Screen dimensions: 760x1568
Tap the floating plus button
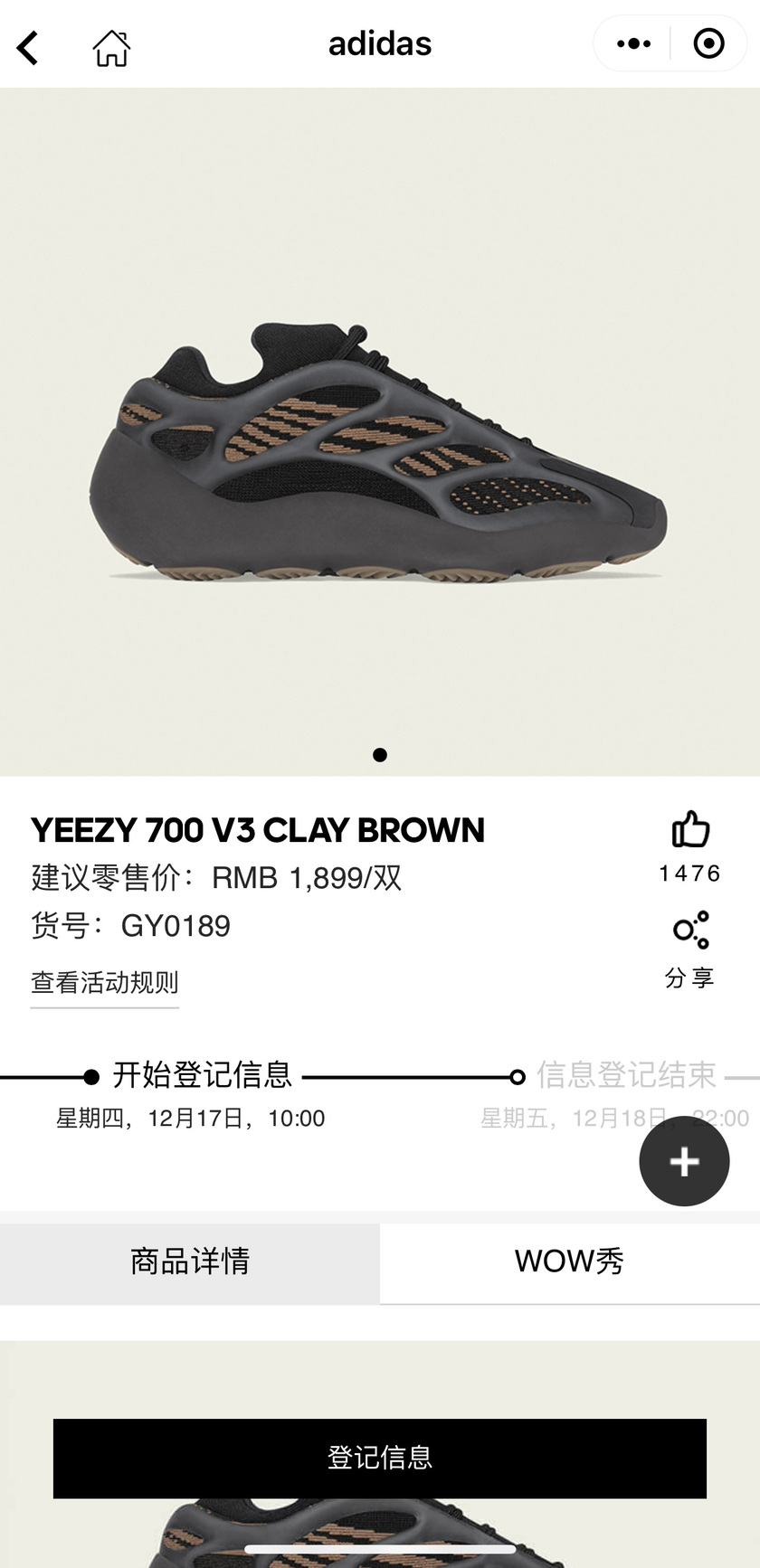tap(684, 1162)
